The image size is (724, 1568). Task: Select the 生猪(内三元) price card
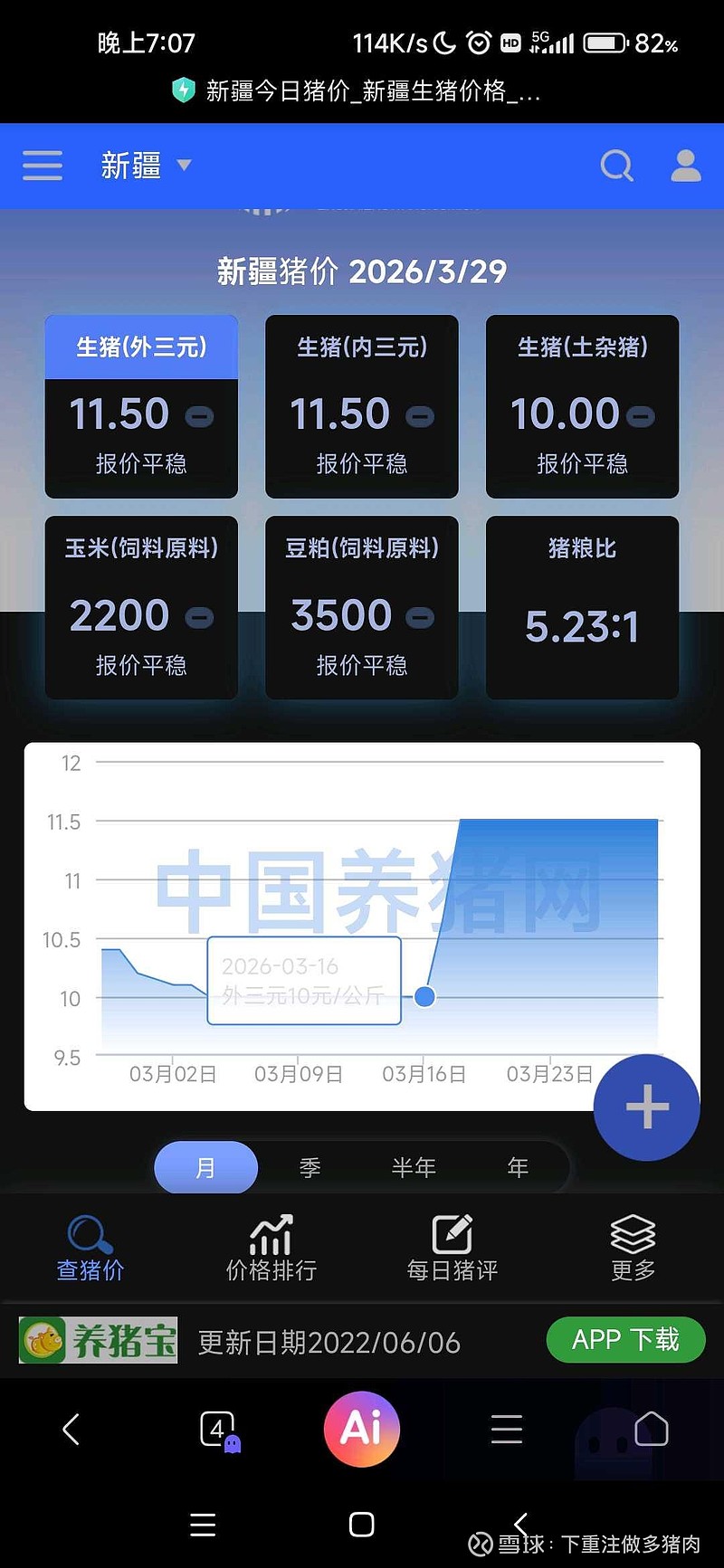[x=361, y=405]
